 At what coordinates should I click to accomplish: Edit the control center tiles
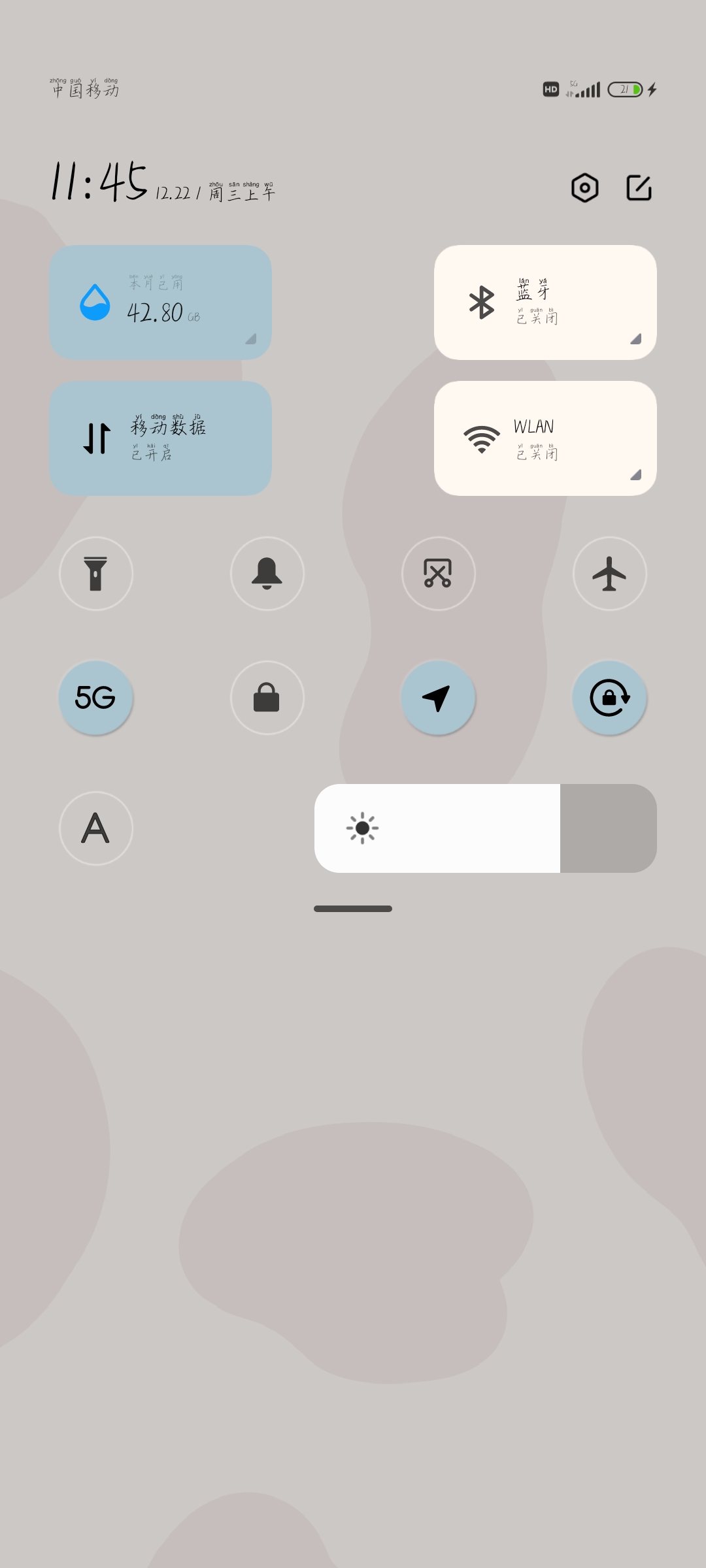pyautogui.click(x=639, y=188)
